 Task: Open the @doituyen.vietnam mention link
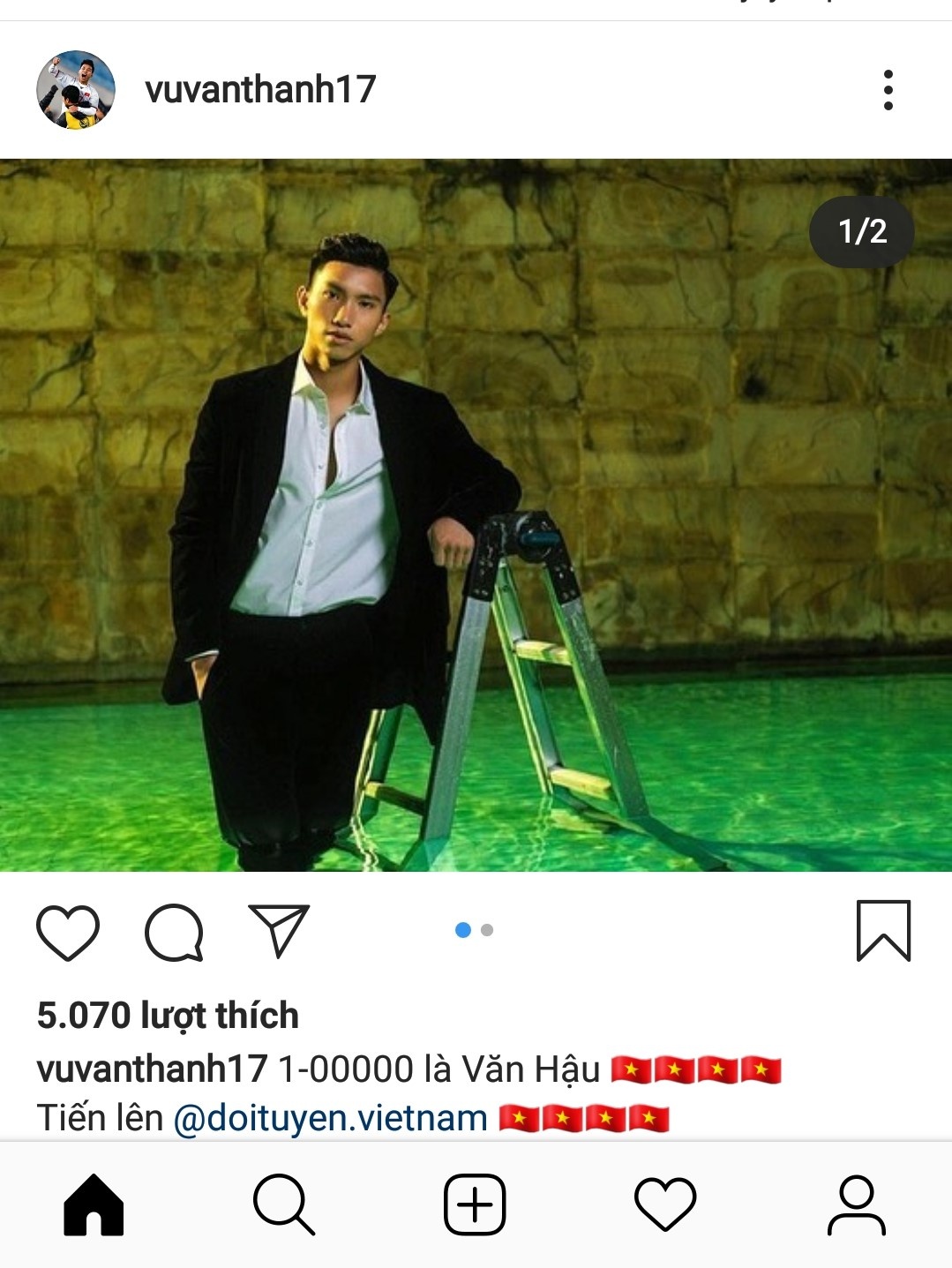pyautogui.click(x=330, y=1118)
